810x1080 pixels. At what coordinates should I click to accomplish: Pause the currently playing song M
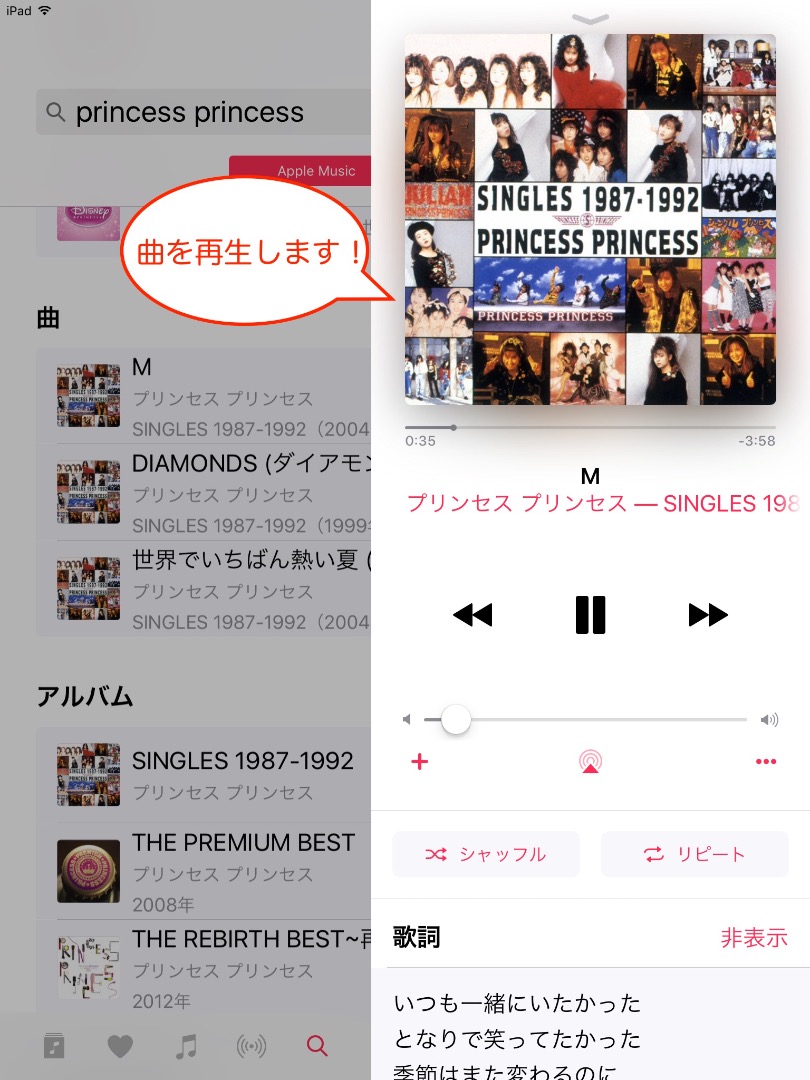pos(590,614)
